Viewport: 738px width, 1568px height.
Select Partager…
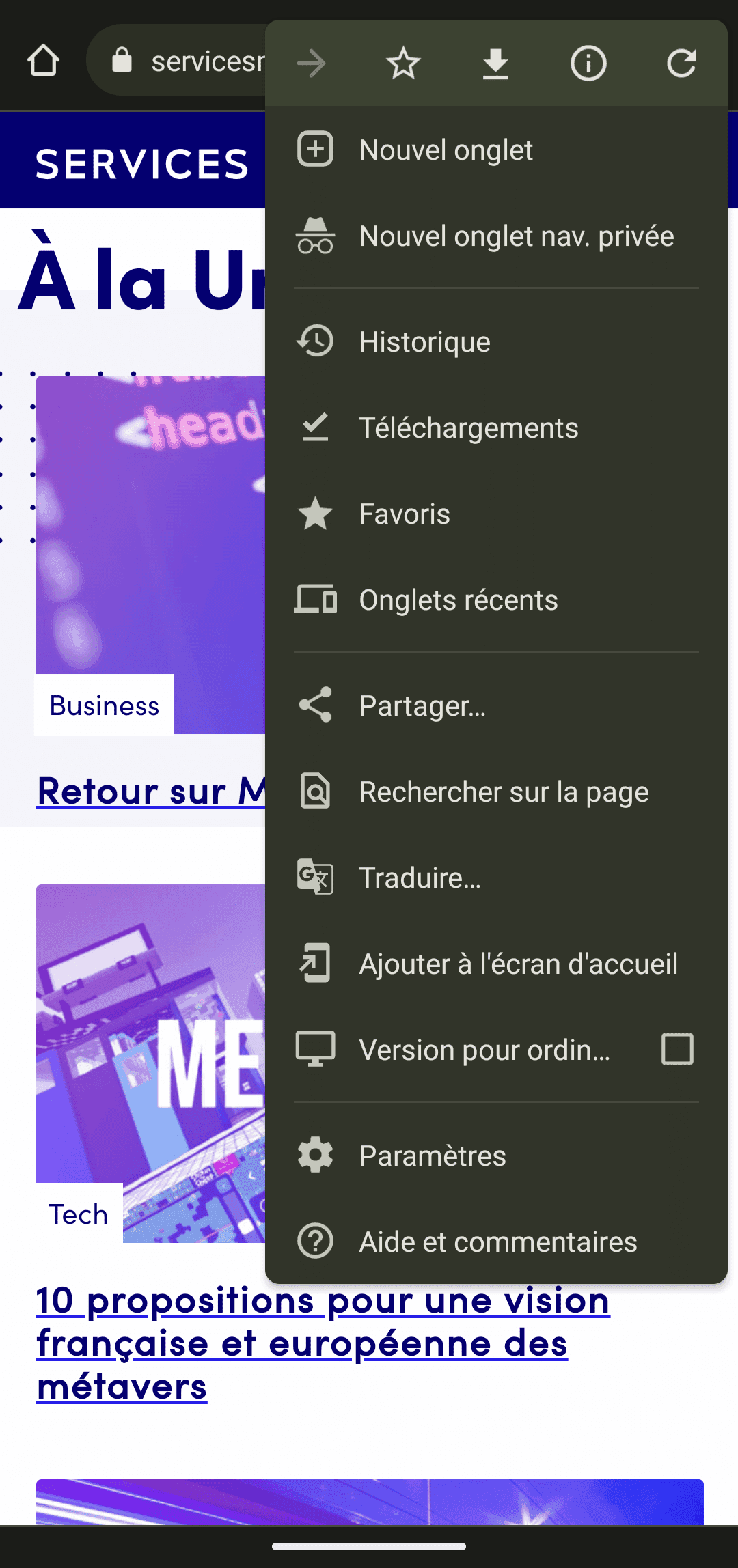click(422, 705)
